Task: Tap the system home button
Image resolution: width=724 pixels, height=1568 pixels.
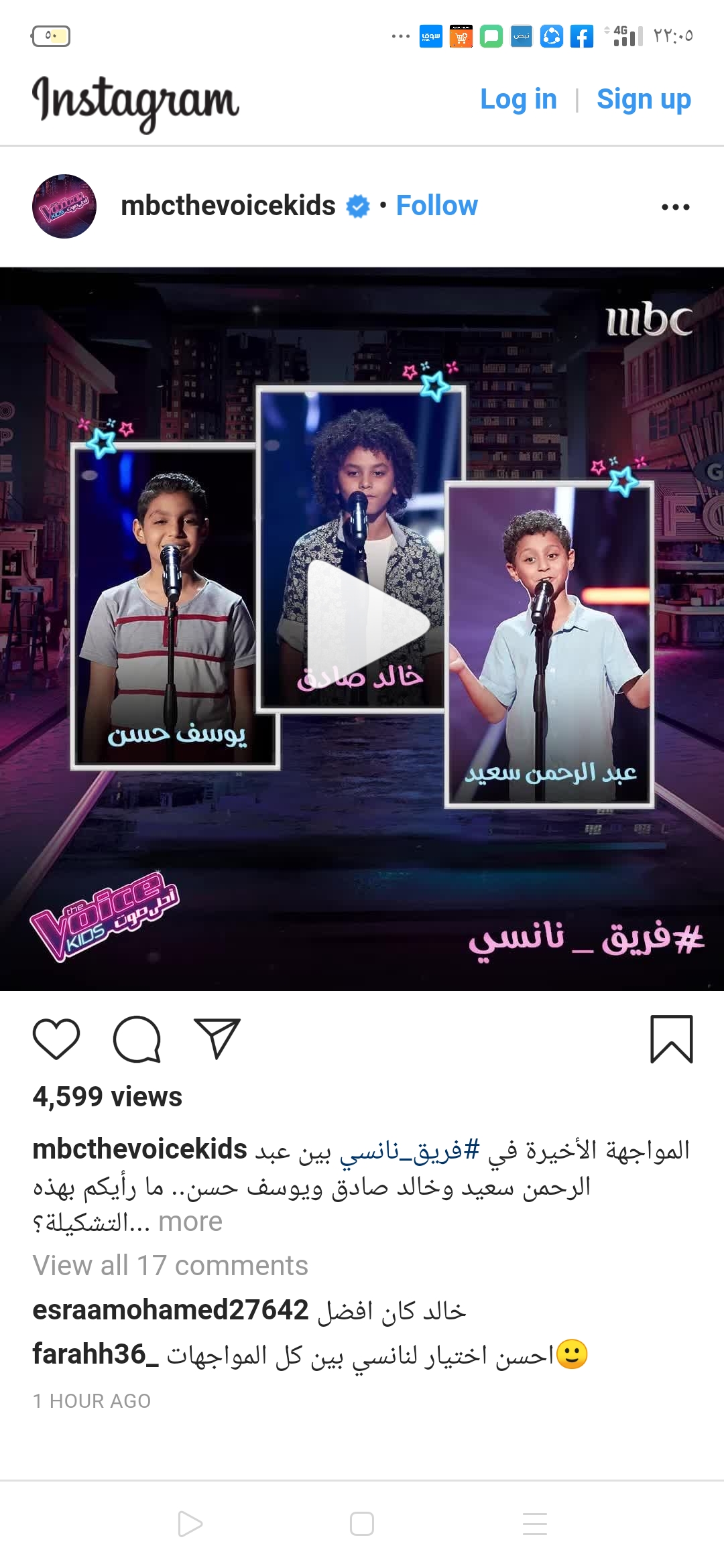Action: (x=362, y=1524)
